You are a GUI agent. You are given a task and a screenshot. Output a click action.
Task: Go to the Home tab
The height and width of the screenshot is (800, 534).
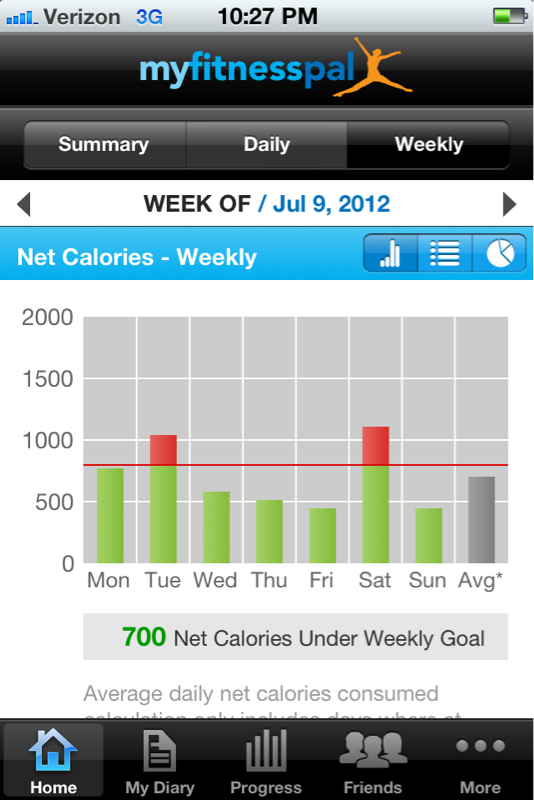coord(54,760)
